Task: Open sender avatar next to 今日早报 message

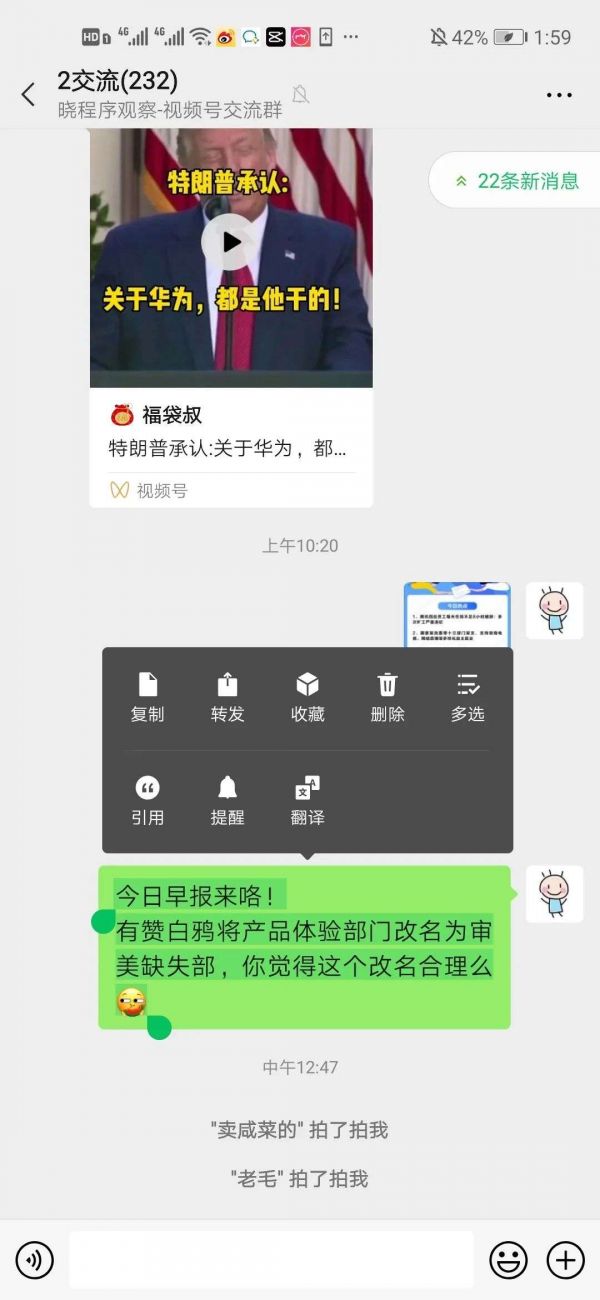Action: (554, 893)
